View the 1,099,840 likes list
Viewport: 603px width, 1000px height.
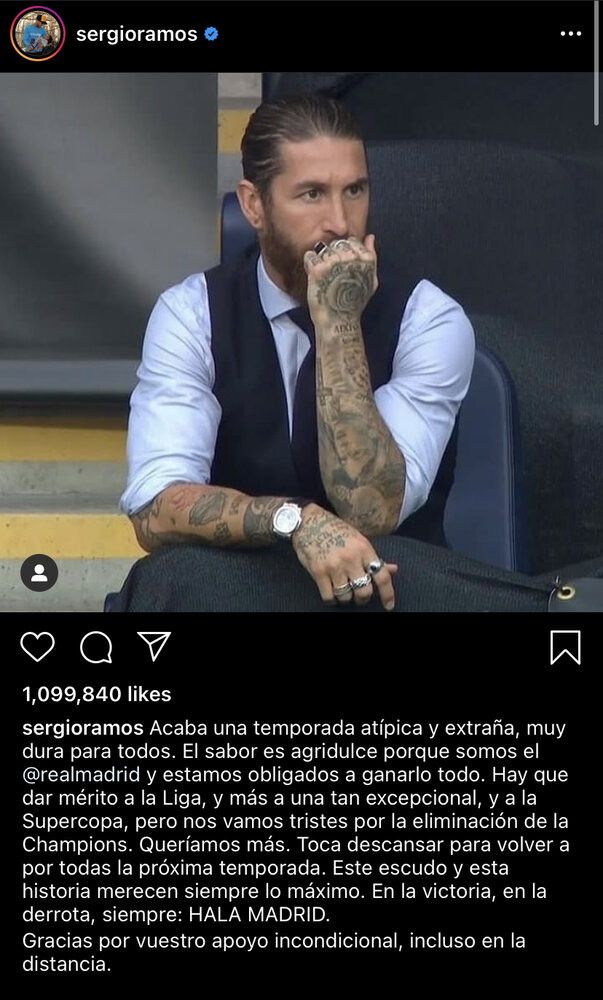point(97,693)
